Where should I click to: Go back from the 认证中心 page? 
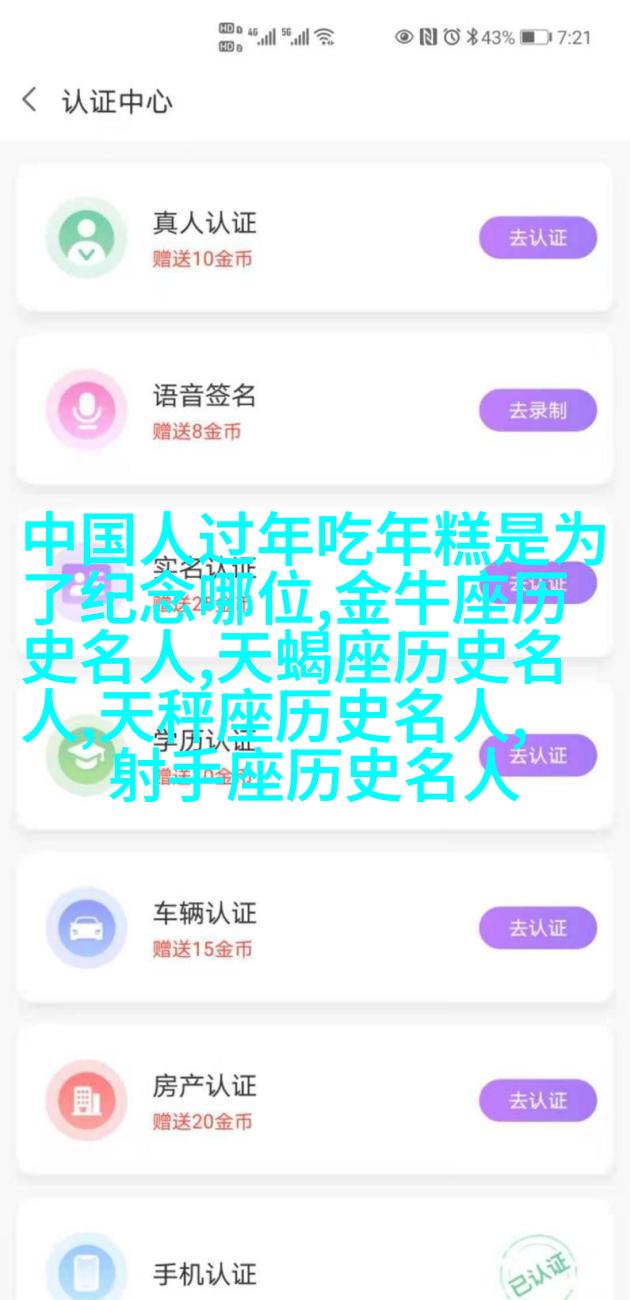click(30, 101)
